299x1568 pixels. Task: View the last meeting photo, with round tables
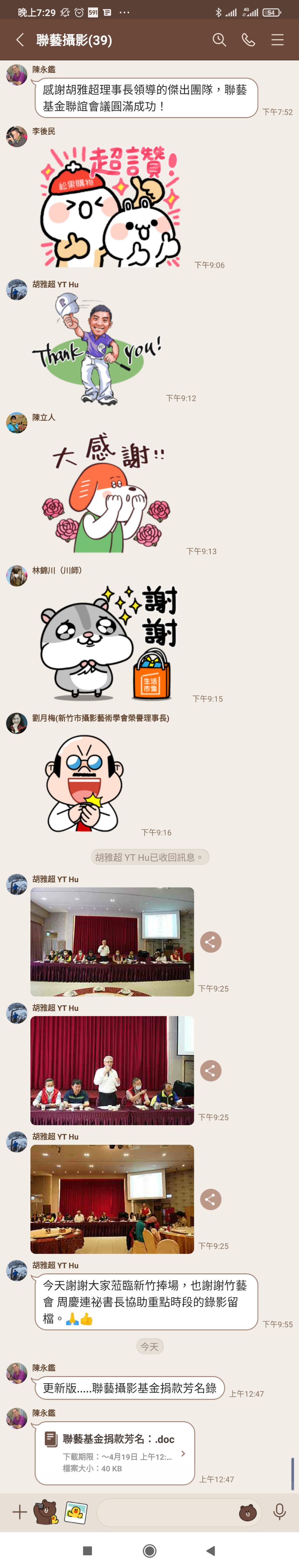[112, 1198]
